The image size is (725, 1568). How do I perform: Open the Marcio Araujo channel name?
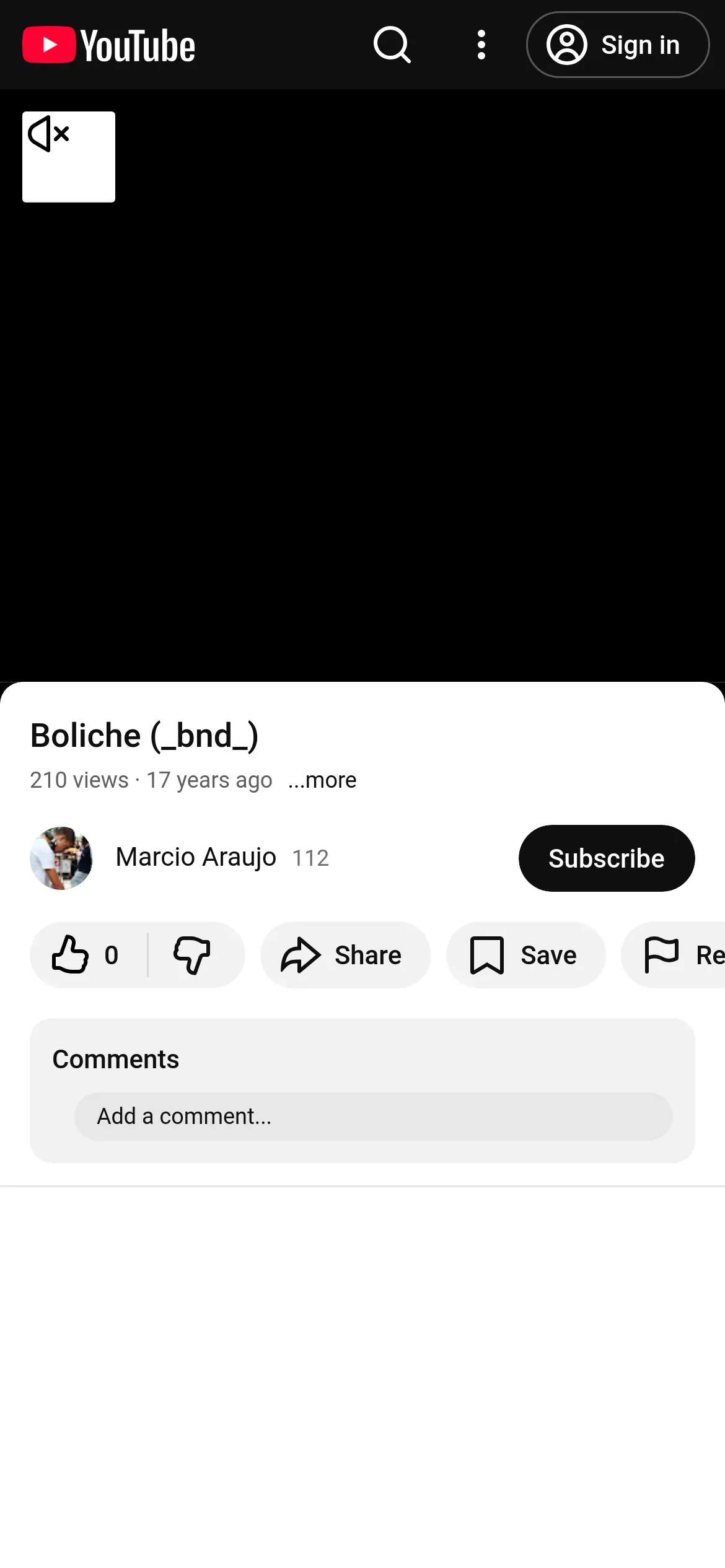click(x=196, y=858)
